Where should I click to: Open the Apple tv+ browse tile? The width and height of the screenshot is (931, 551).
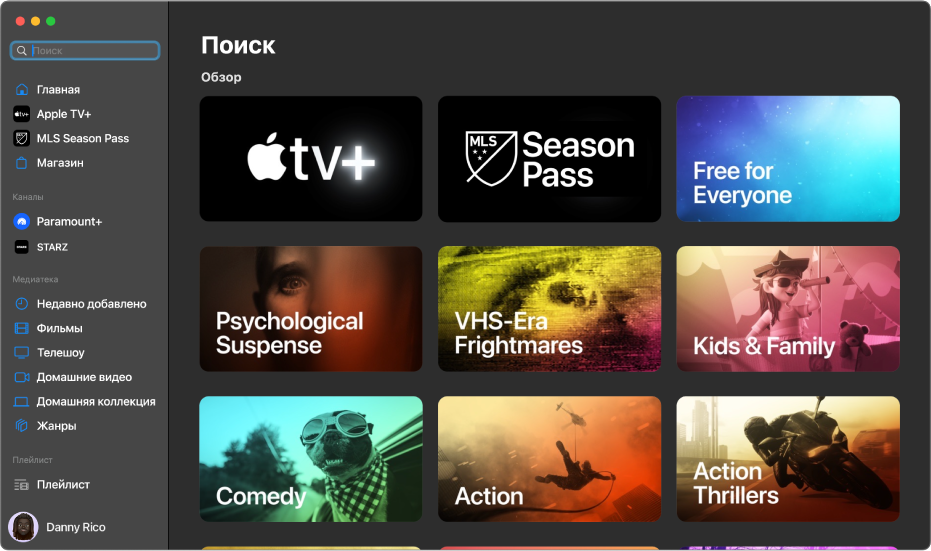point(311,158)
